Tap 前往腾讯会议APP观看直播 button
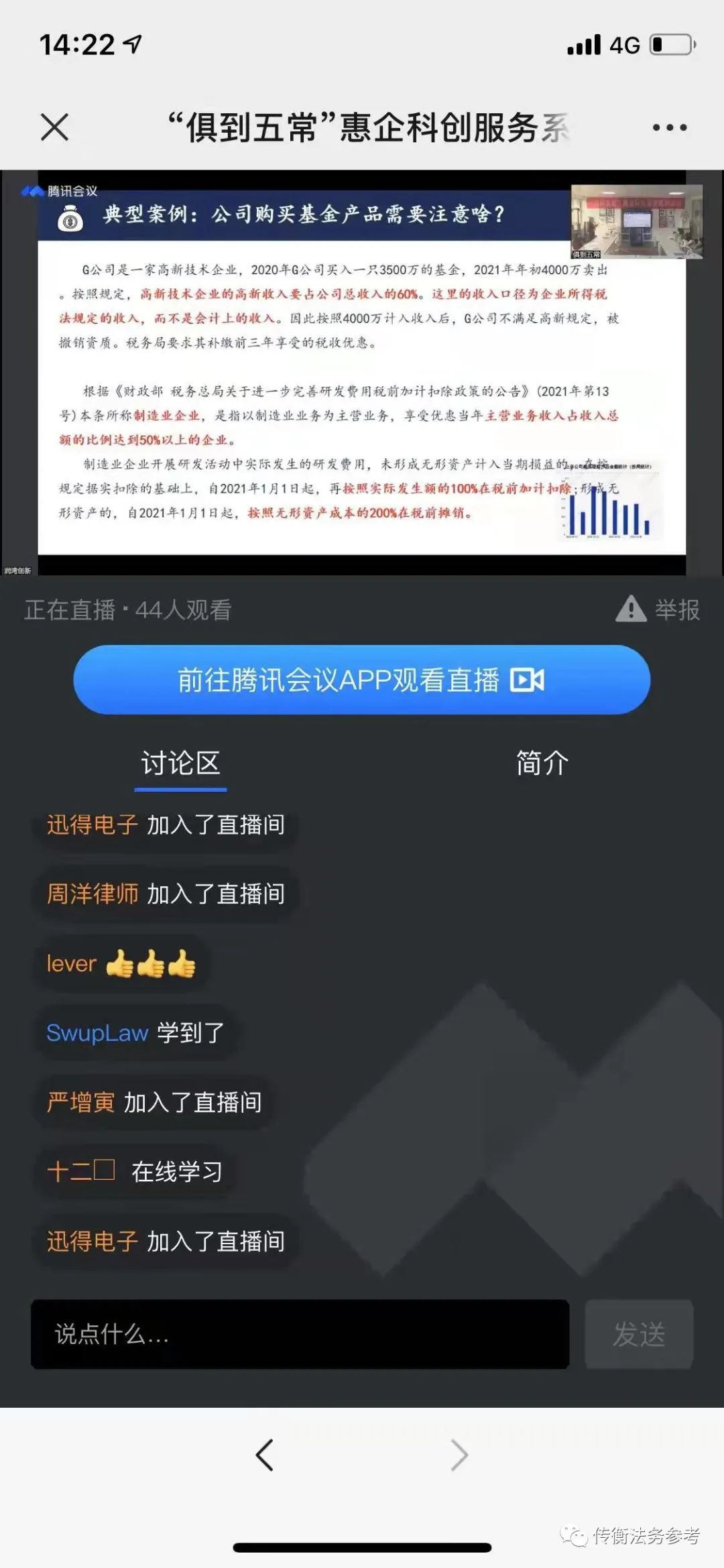The image size is (724, 1568). tap(361, 680)
